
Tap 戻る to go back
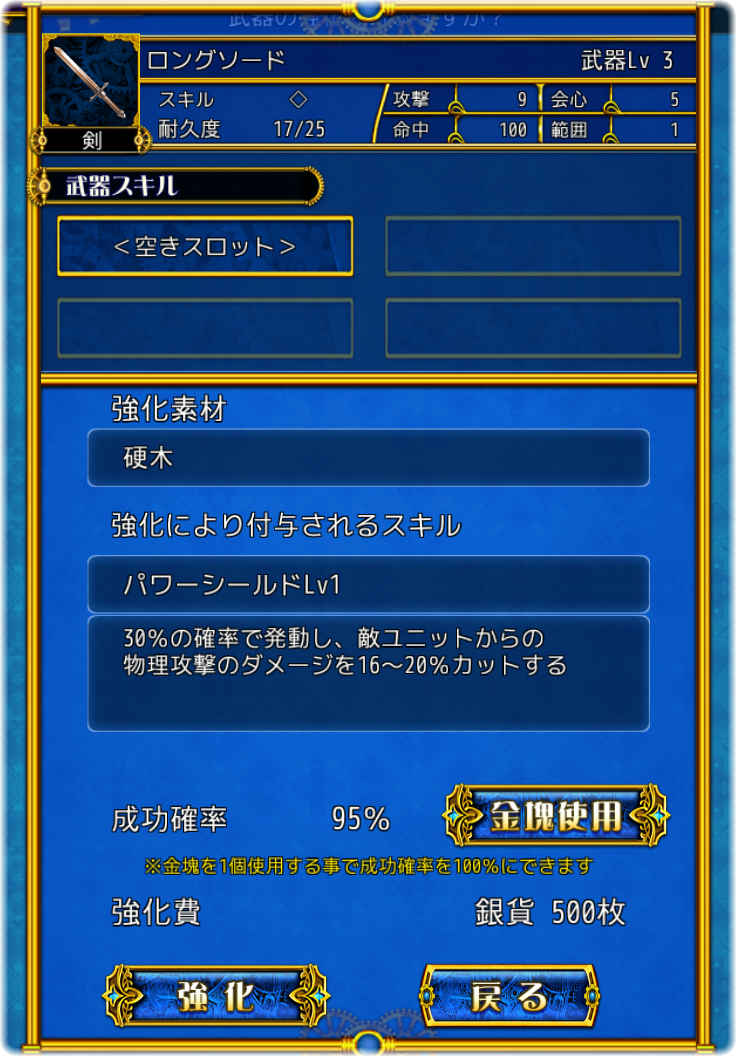click(509, 995)
